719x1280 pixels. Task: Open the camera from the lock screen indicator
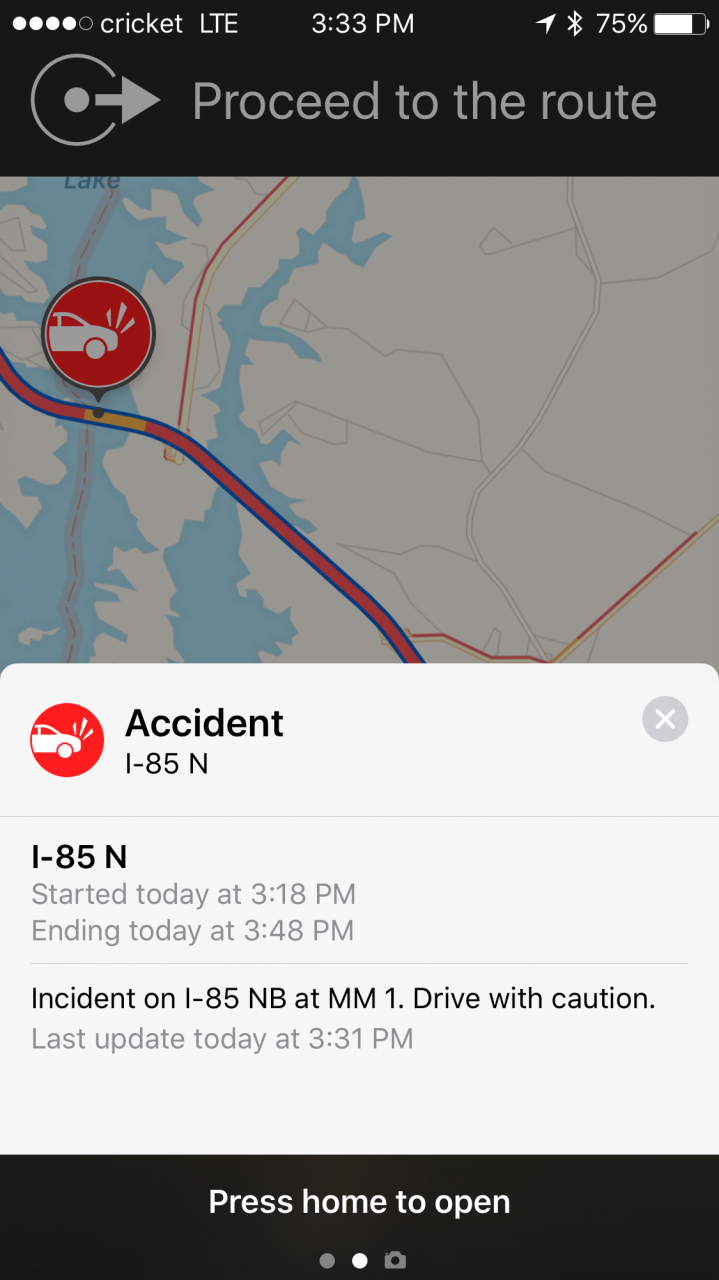[395, 1260]
